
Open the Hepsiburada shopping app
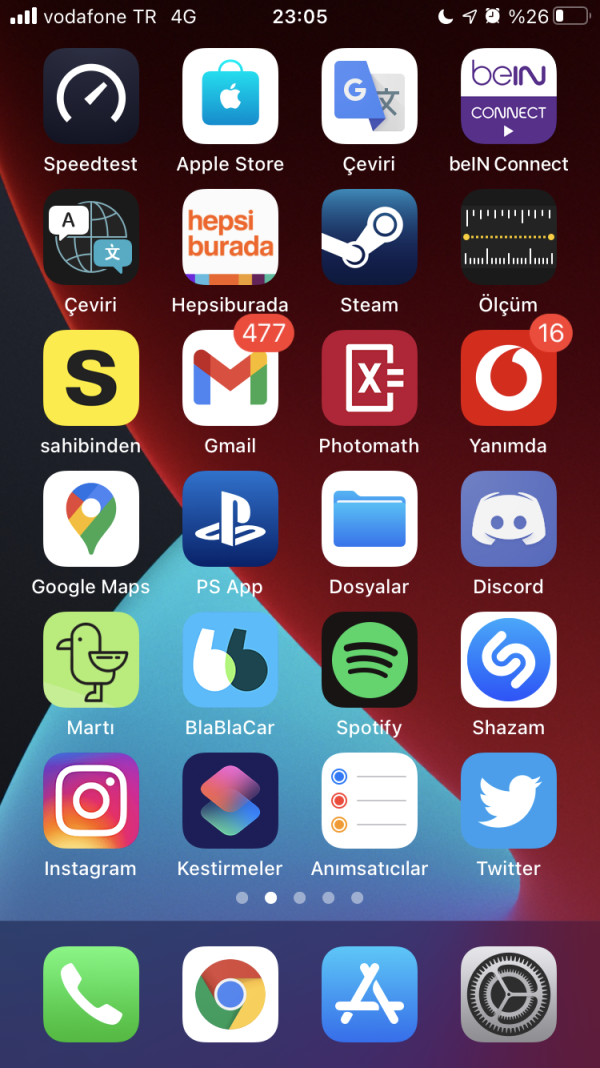pyautogui.click(x=230, y=237)
